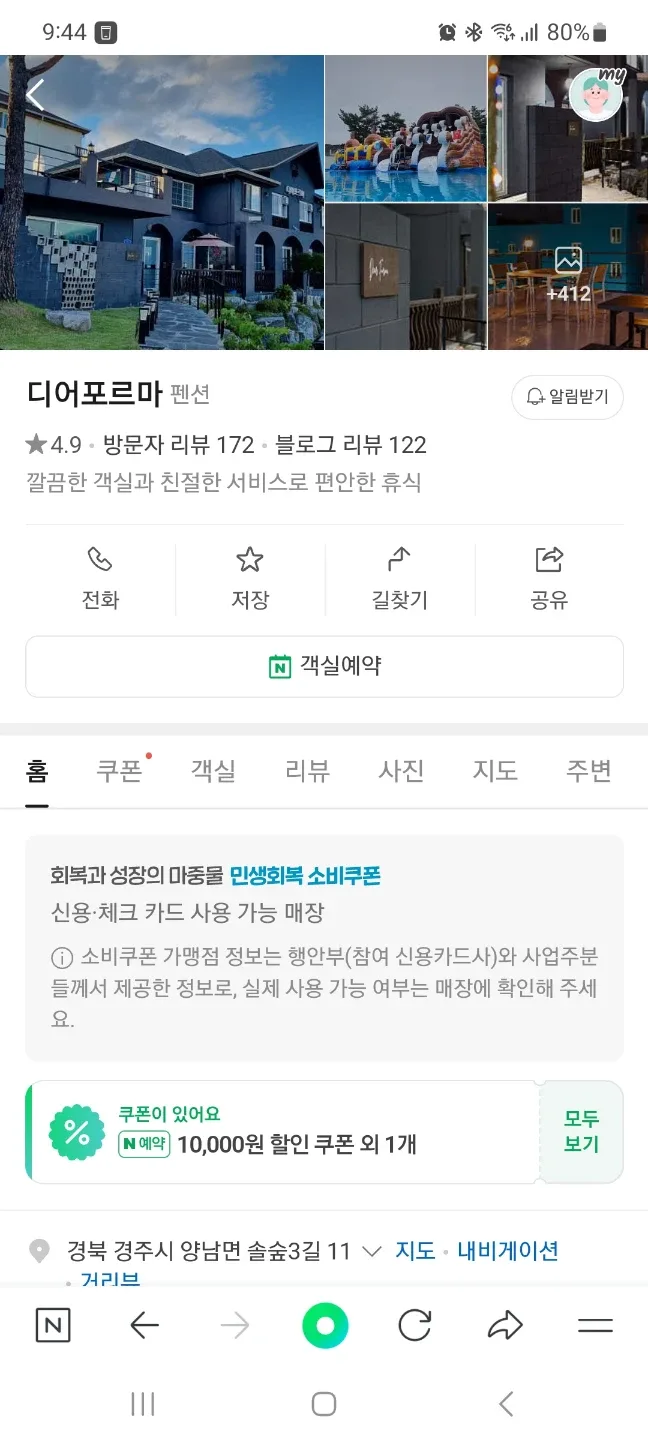Open the my profile avatar
648x1440 pixels.
tap(596, 95)
